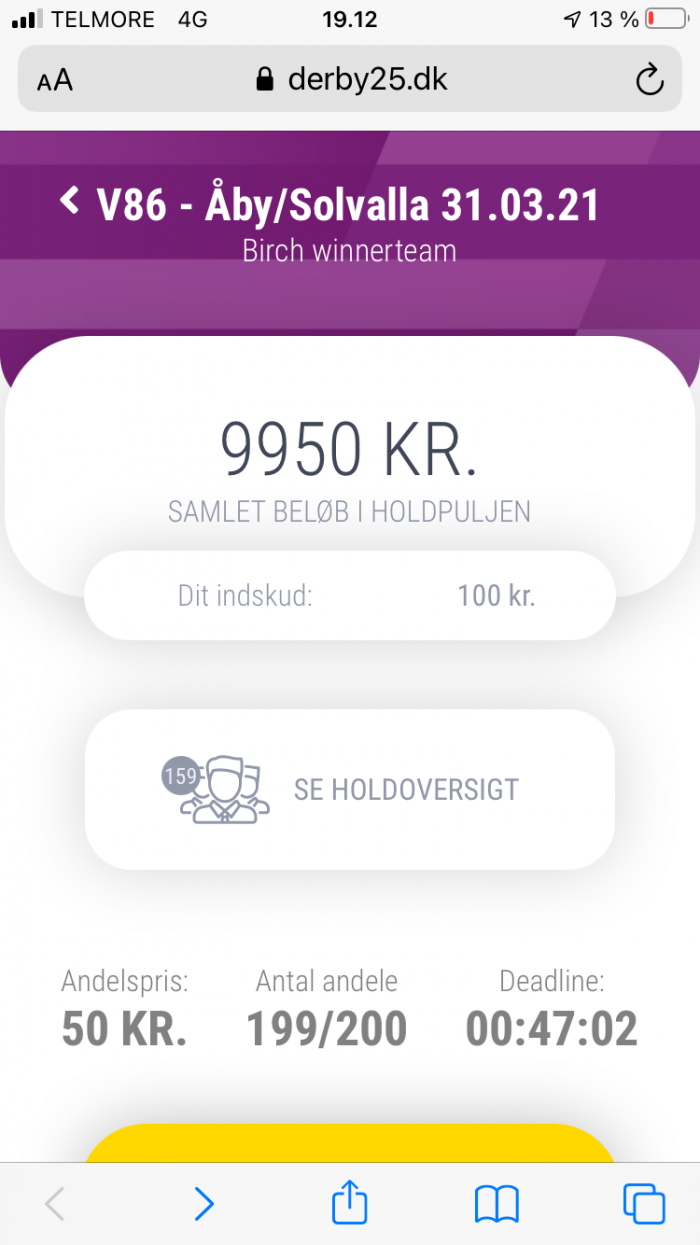The image size is (700, 1245).
Task: Go forward in Safari's toolbar
Action: (204, 1204)
